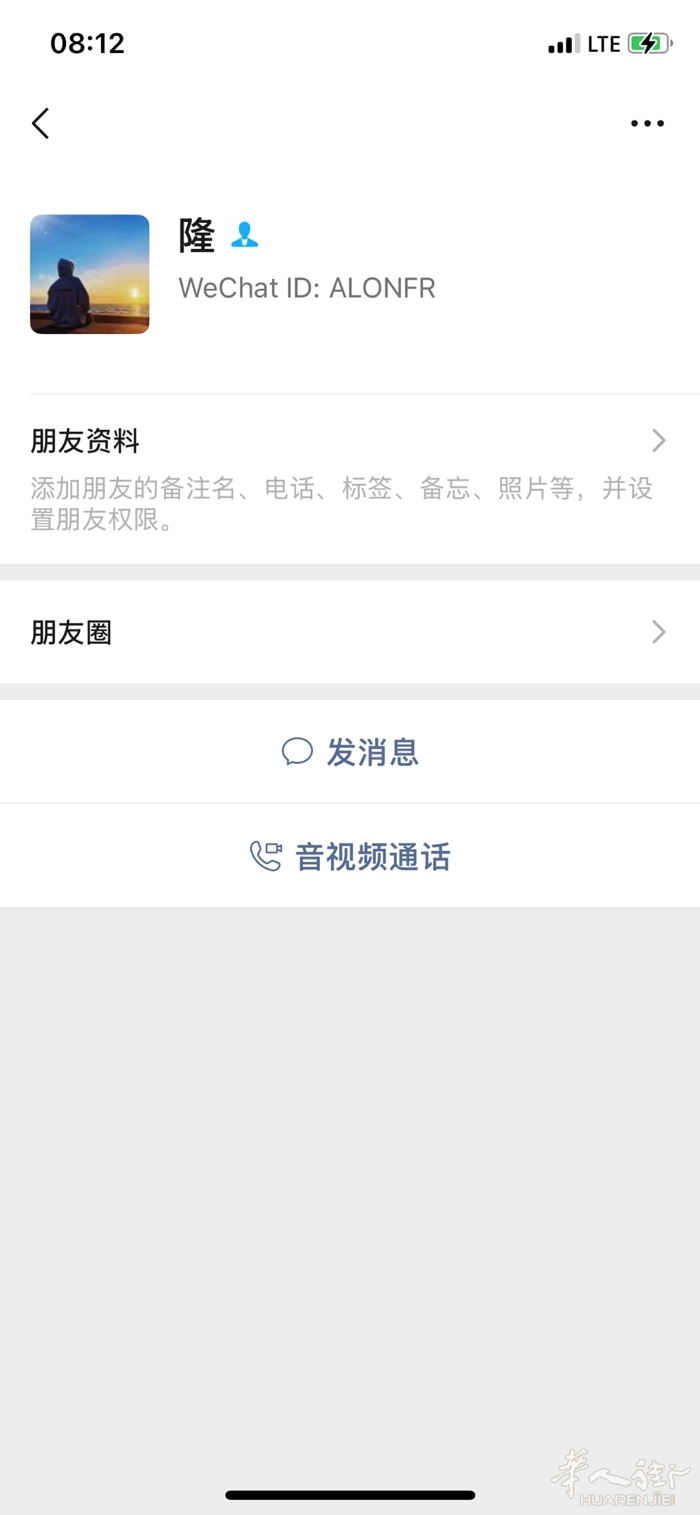The height and width of the screenshot is (1515, 700).
Task: Open the three-dot overflow menu
Action: [x=647, y=124]
